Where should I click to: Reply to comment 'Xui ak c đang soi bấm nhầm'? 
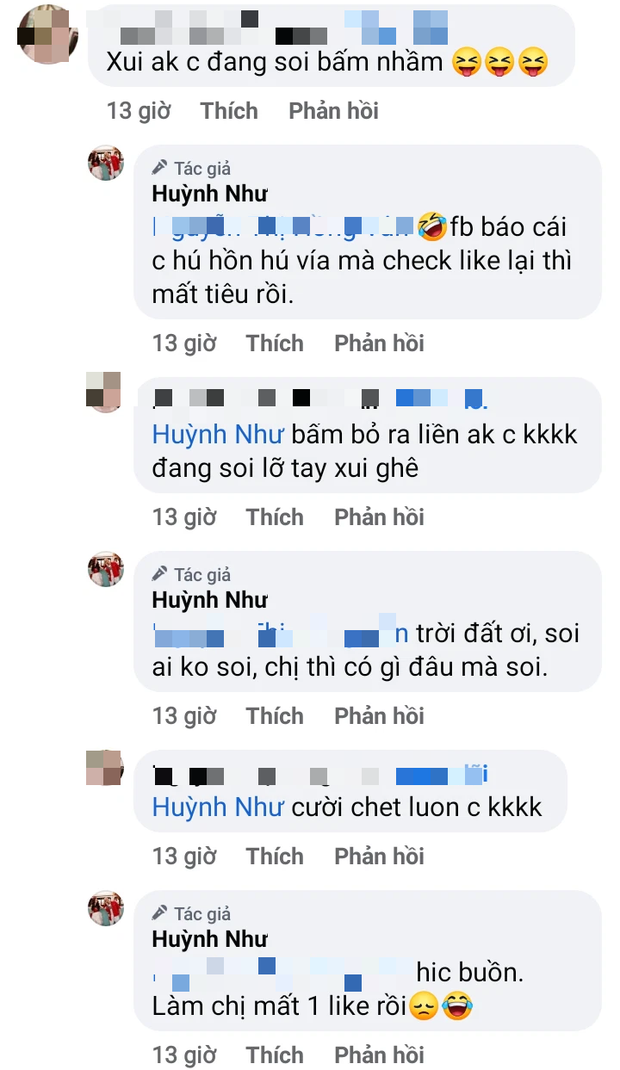(333, 110)
